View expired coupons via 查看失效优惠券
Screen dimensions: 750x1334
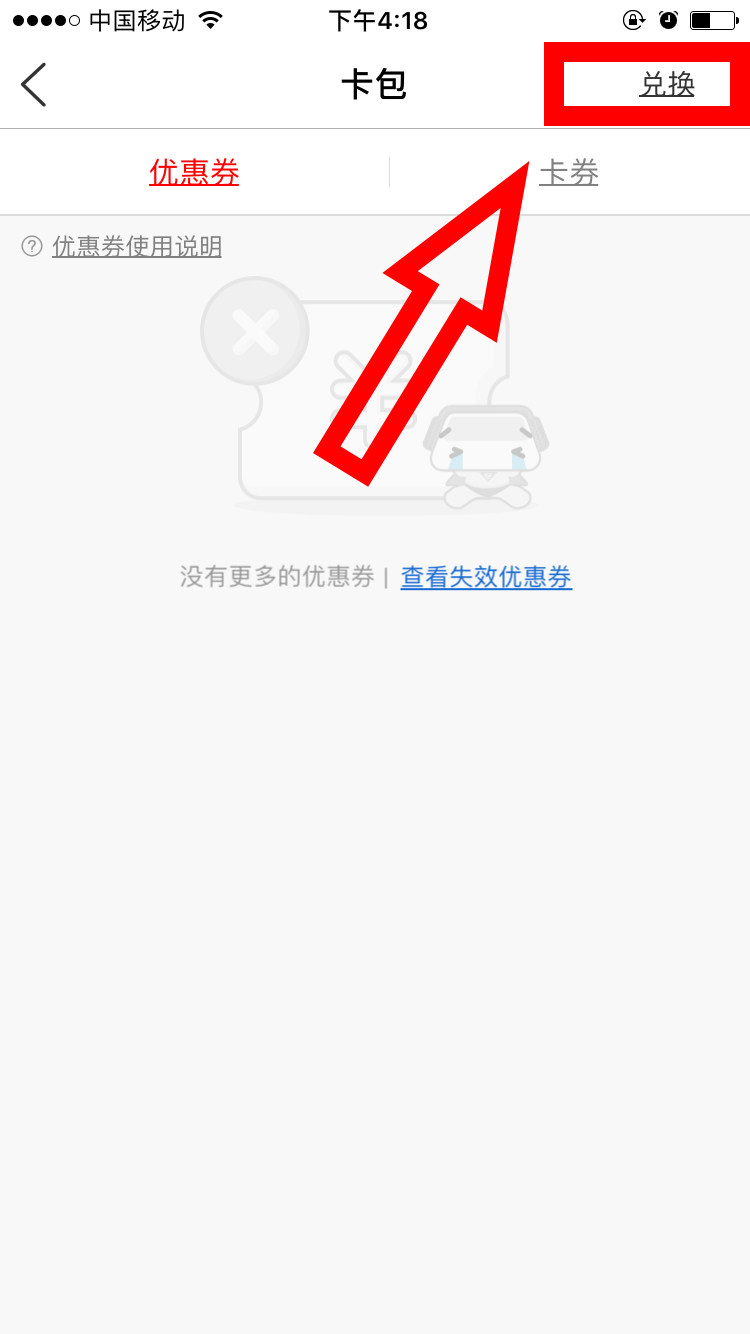click(486, 577)
